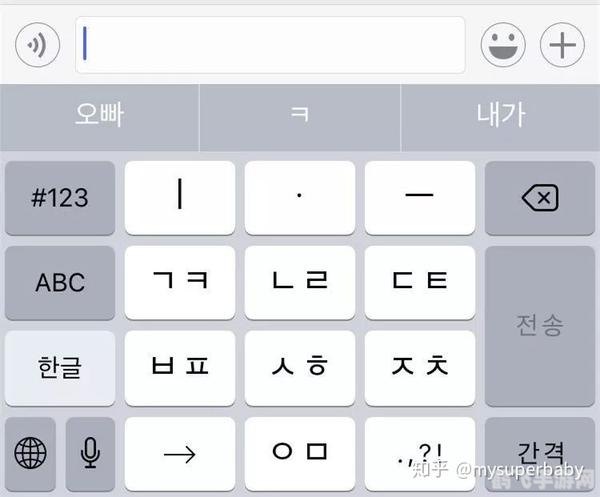Choose the 오빠 word suggestion

coord(99,114)
